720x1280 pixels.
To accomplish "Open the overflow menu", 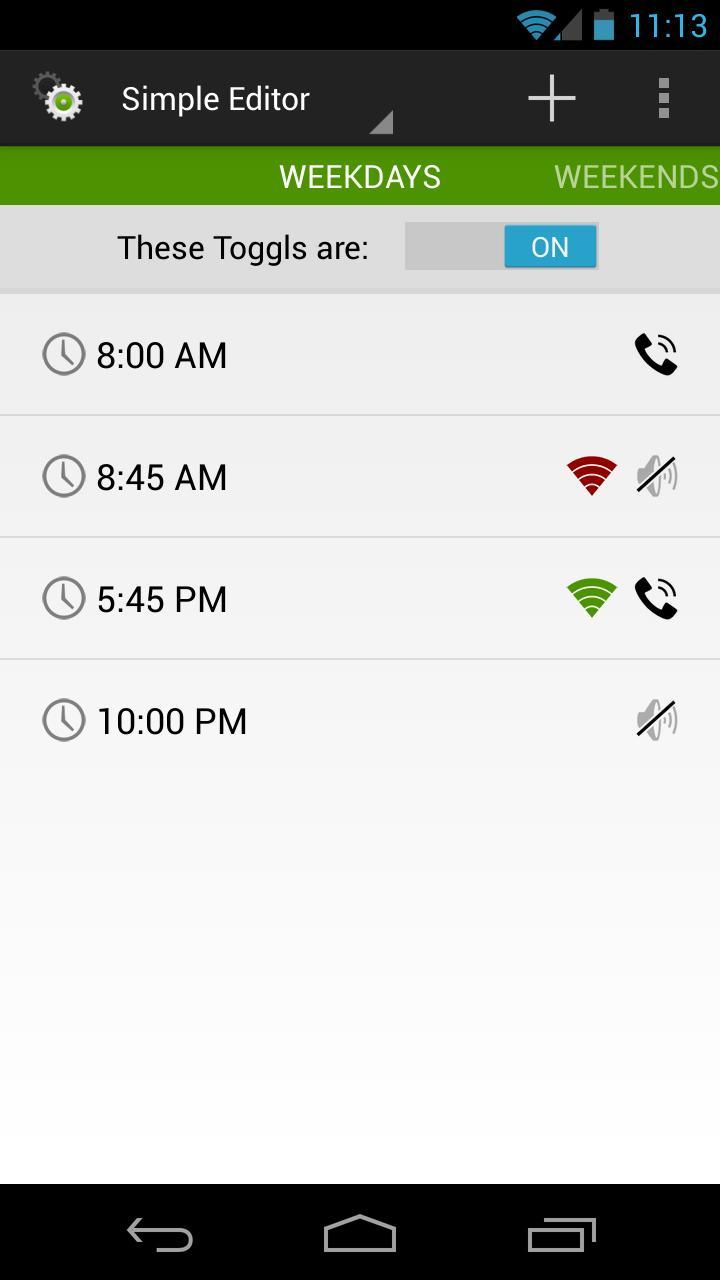I will coord(663,98).
